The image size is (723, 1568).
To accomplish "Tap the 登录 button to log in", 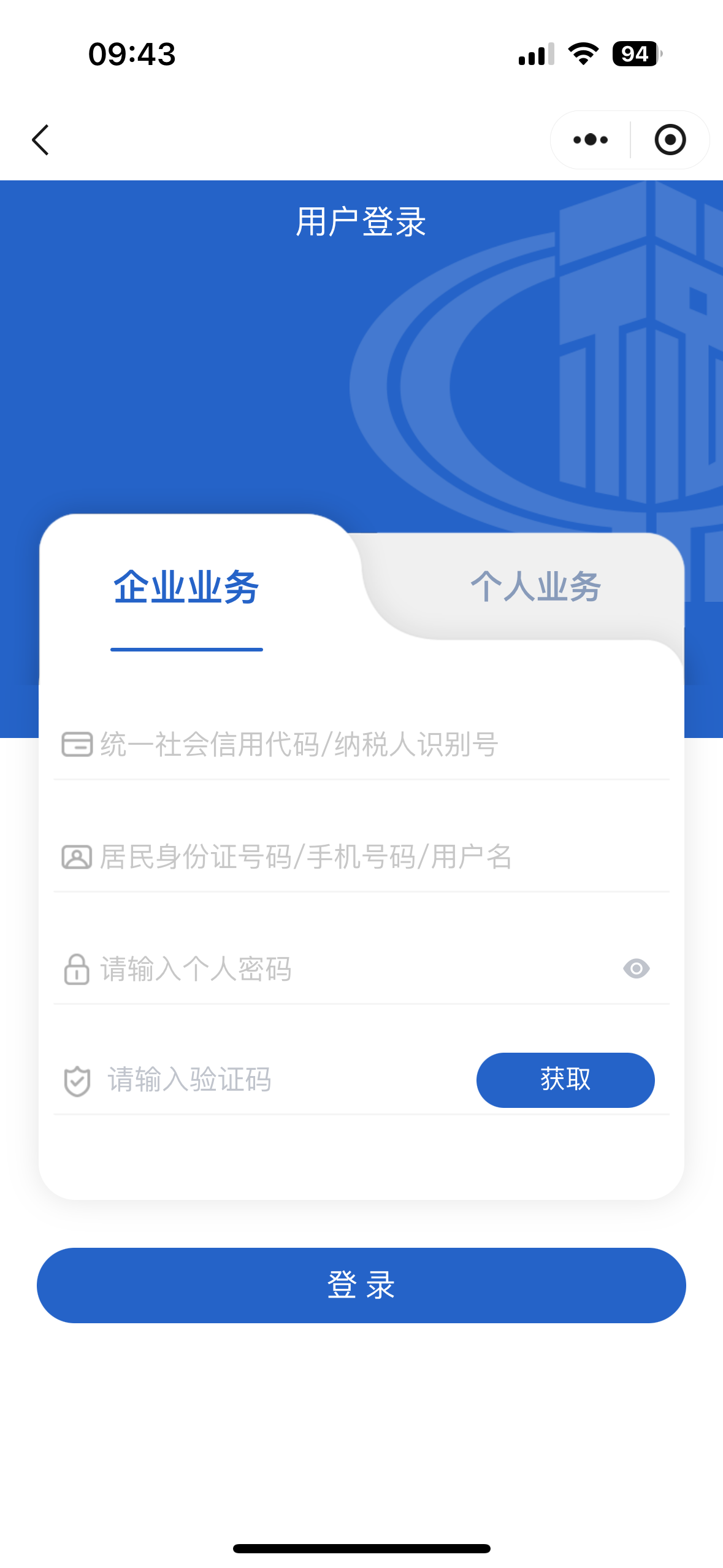I will (x=361, y=1285).
